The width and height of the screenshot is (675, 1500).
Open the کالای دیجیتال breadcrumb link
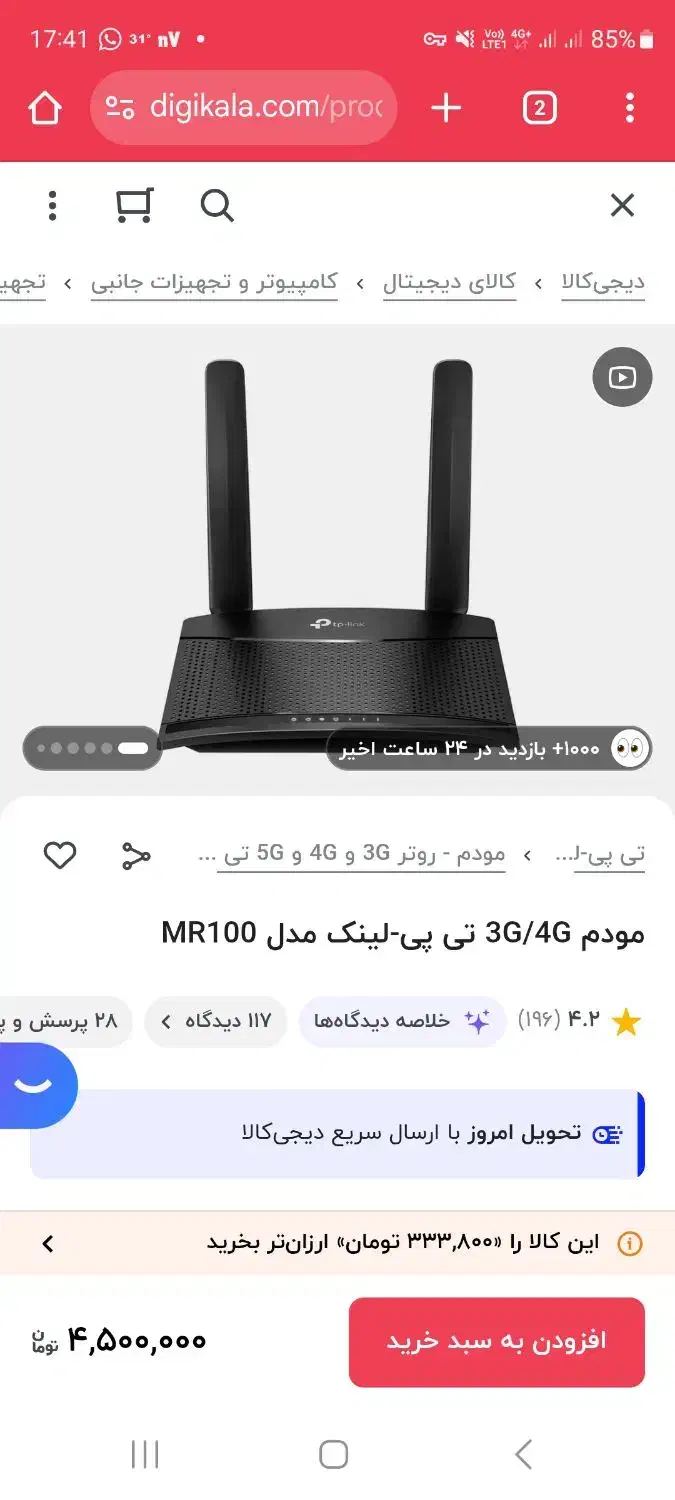point(450,283)
